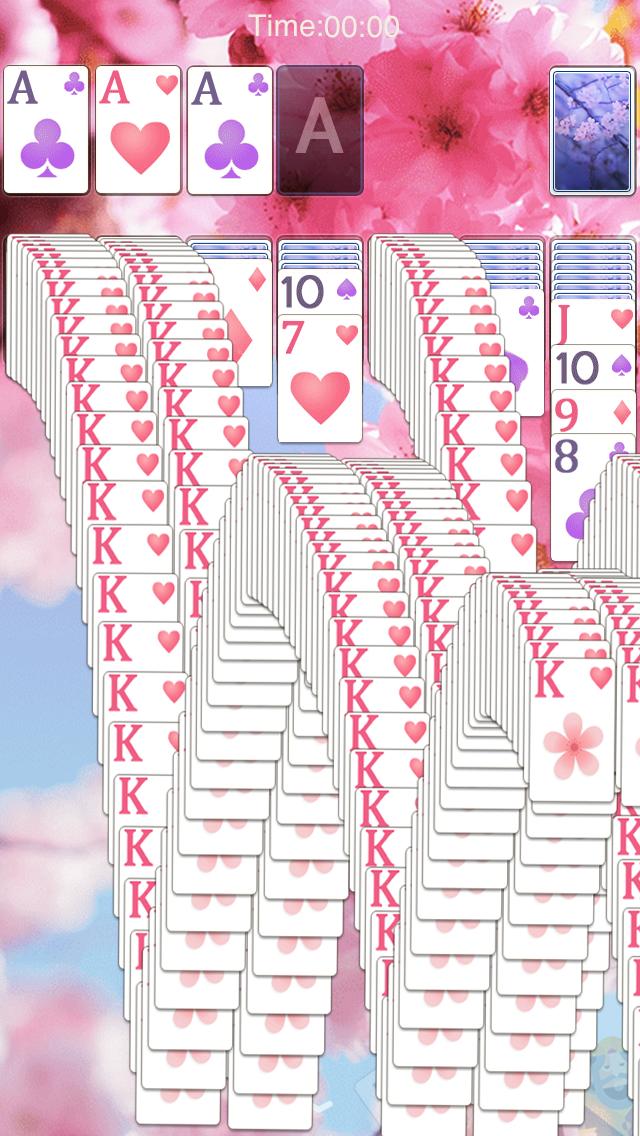Screen dimensions: 640x1136
Task: Tap the ace of hearts foundation pile
Action: (138, 130)
